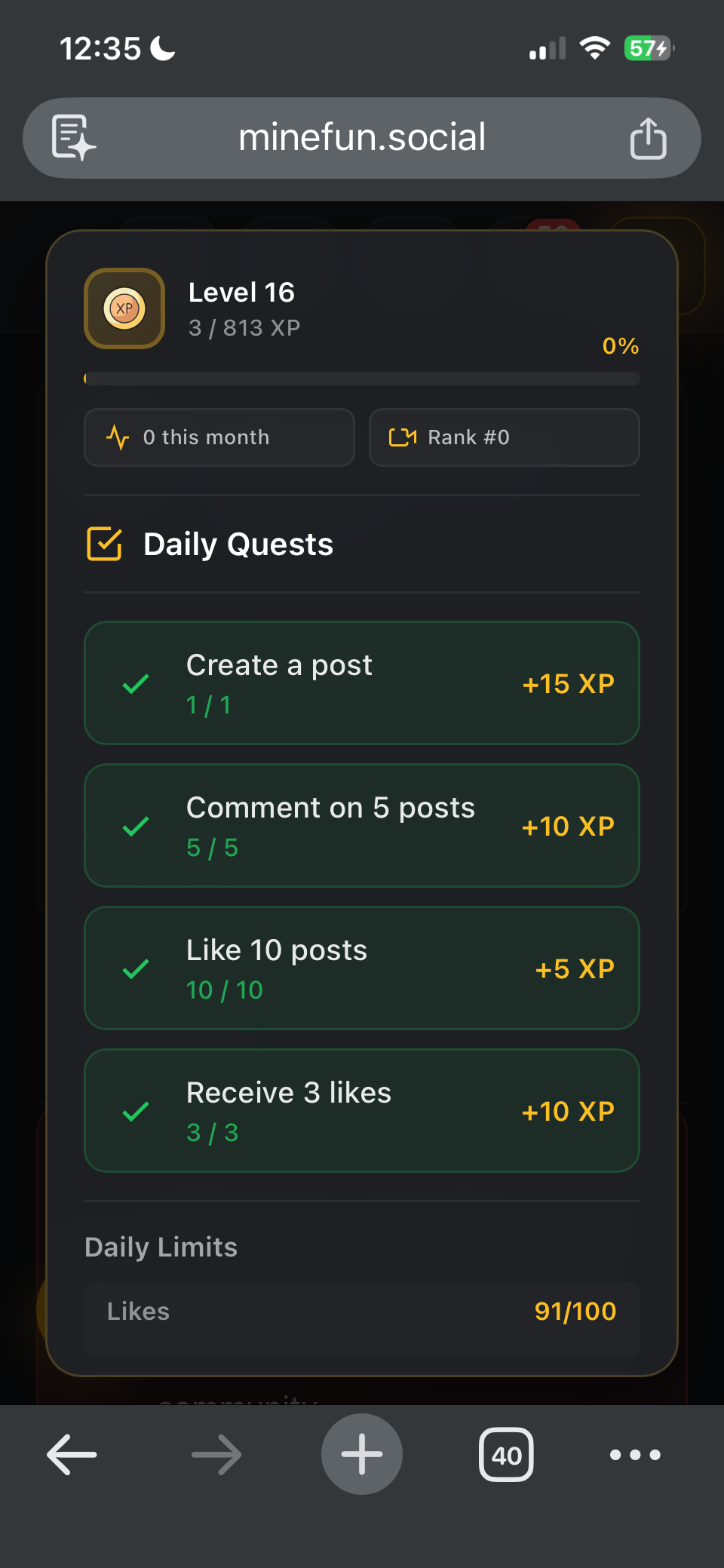The image size is (724, 1568).
Task: View the 40 open tabs
Action: [506, 1454]
